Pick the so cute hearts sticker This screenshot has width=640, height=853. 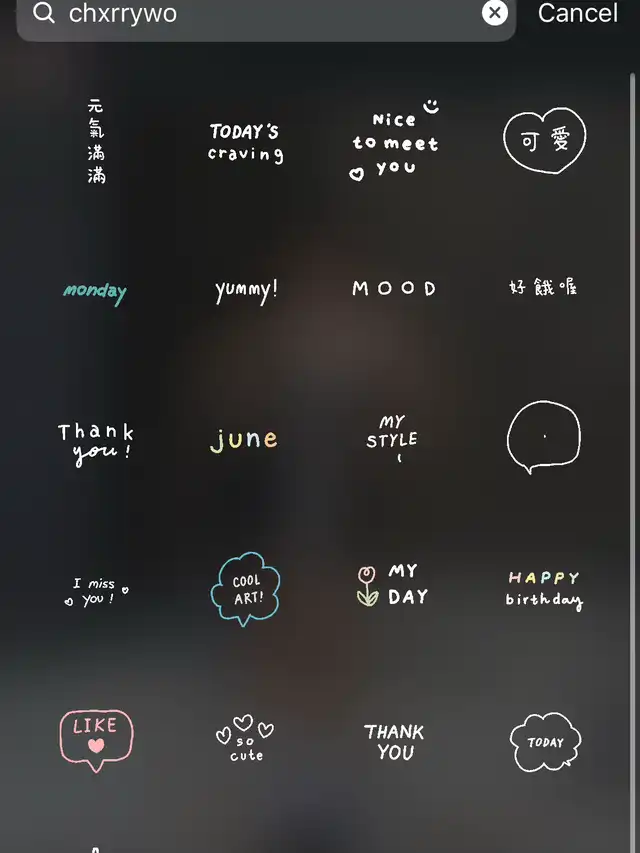click(x=245, y=739)
